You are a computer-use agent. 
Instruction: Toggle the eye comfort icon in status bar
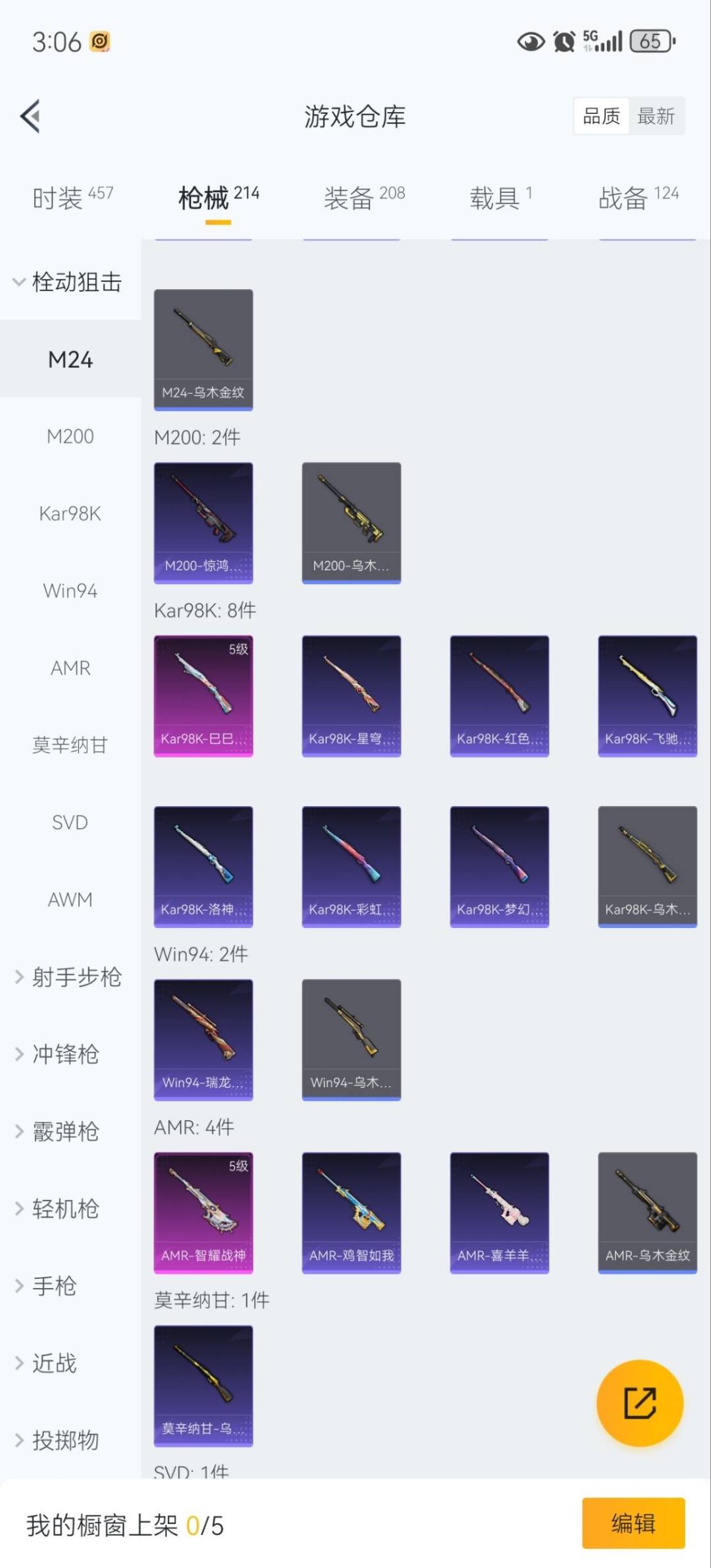(x=530, y=41)
